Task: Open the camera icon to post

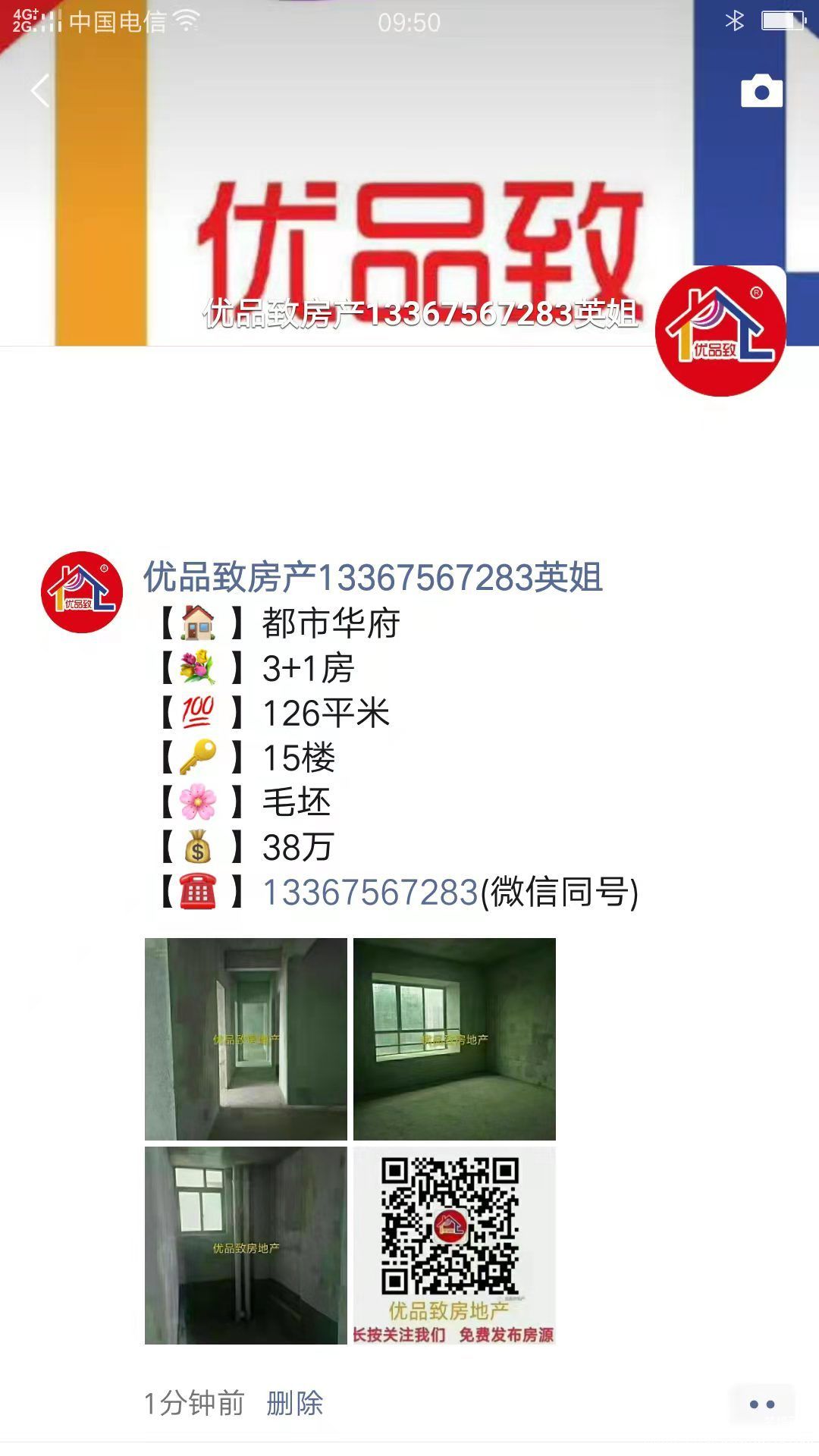Action: [x=761, y=91]
